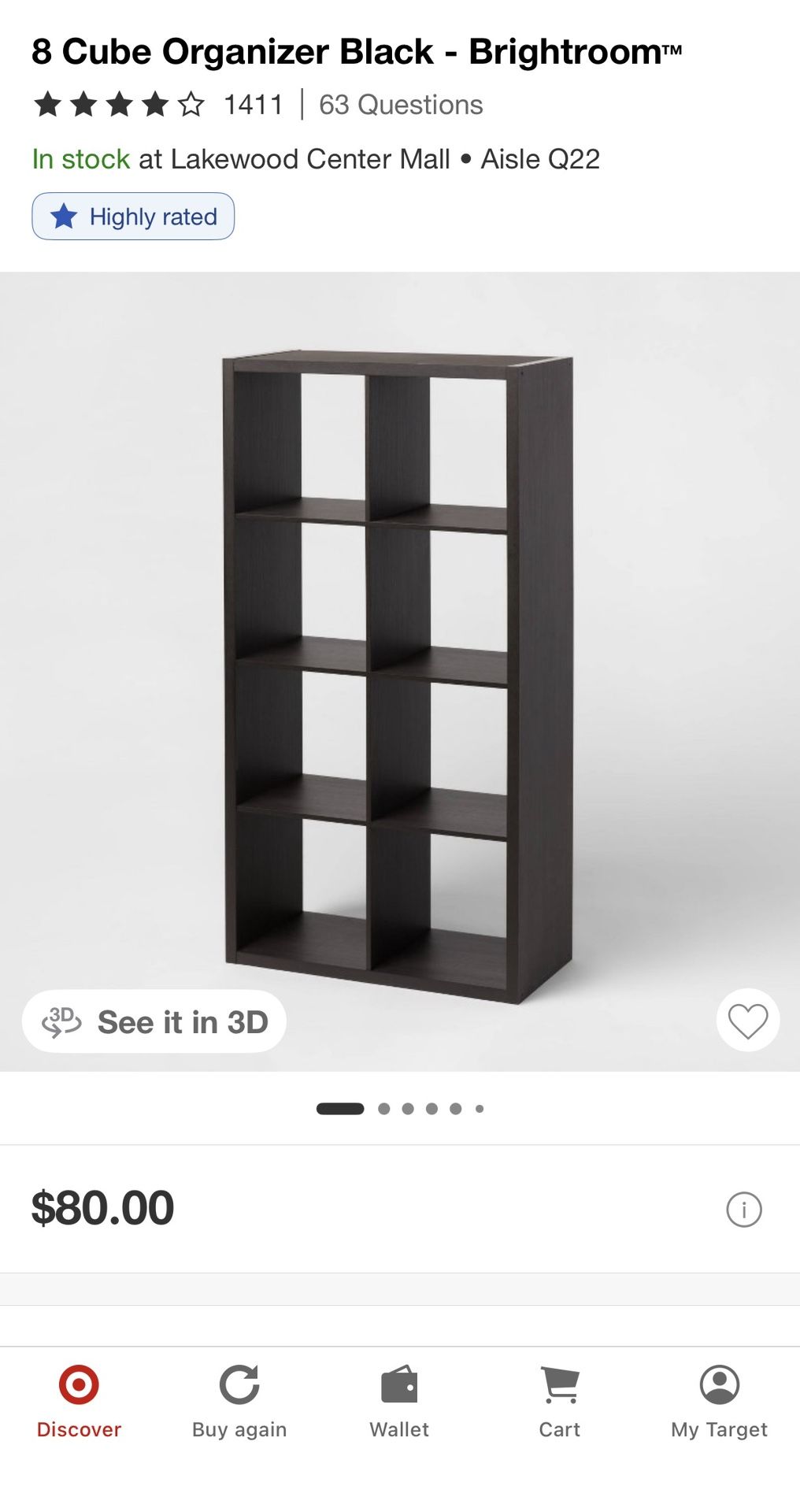View the organizer in 3D
This screenshot has width=800, height=1512.
pyautogui.click(x=154, y=1021)
